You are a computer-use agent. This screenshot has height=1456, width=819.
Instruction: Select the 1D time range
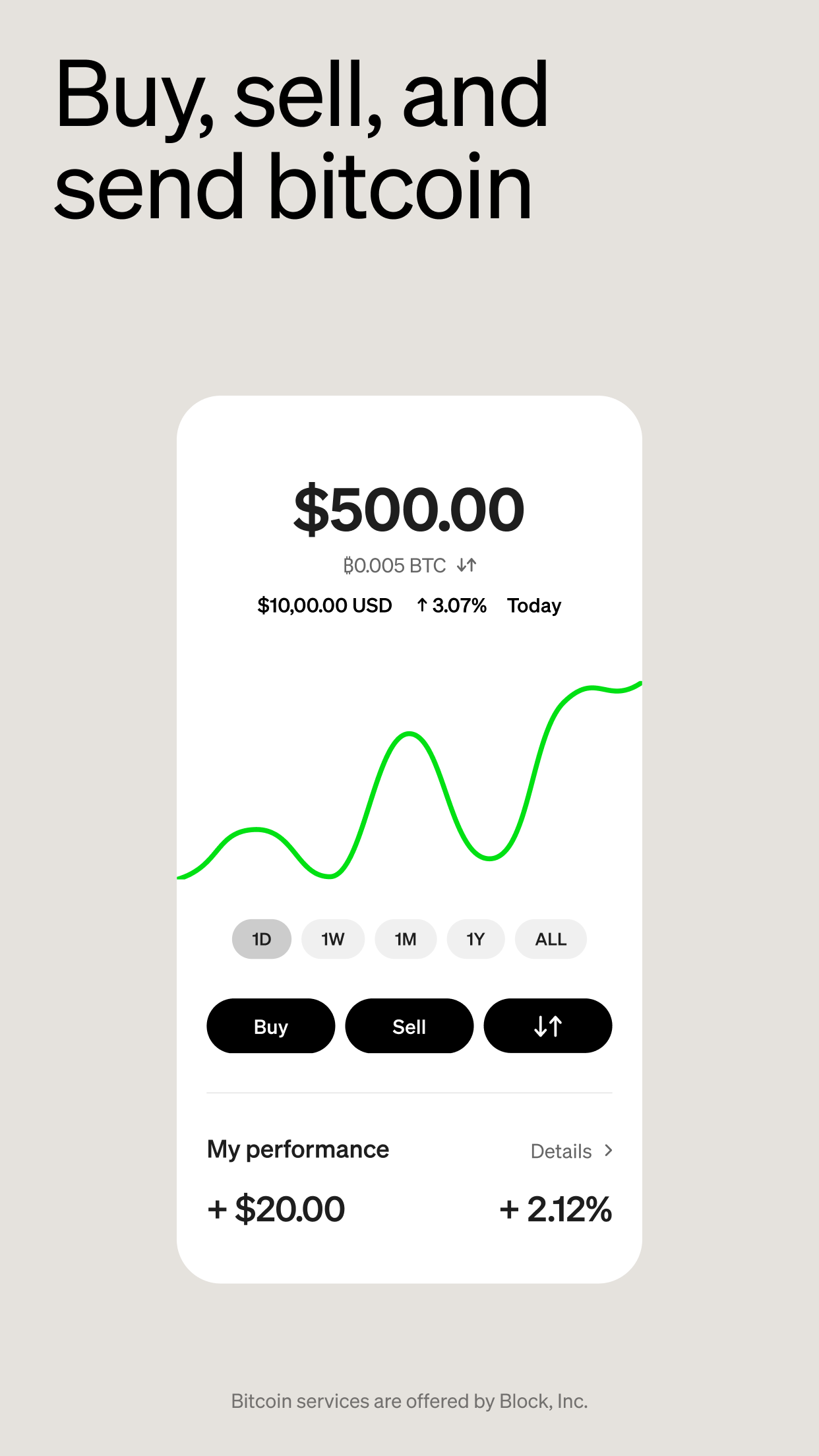(261, 939)
